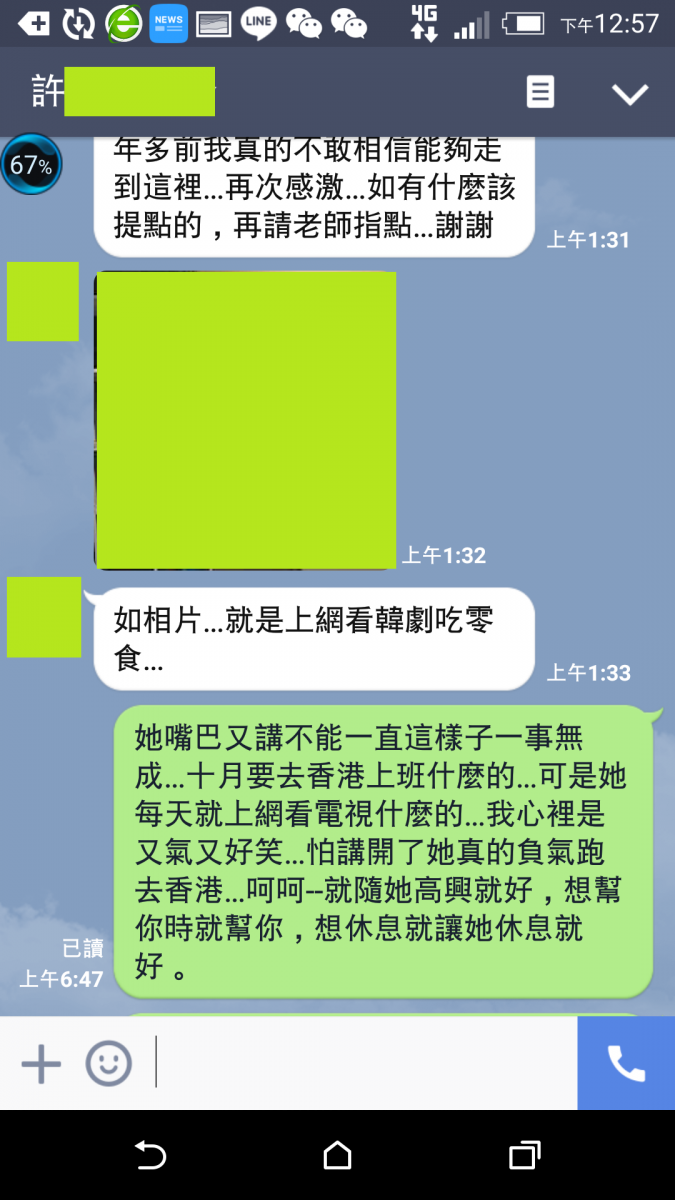675x1200 pixels.
Task: Open the photo sent at 上午1:32
Action: click(x=245, y=420)
